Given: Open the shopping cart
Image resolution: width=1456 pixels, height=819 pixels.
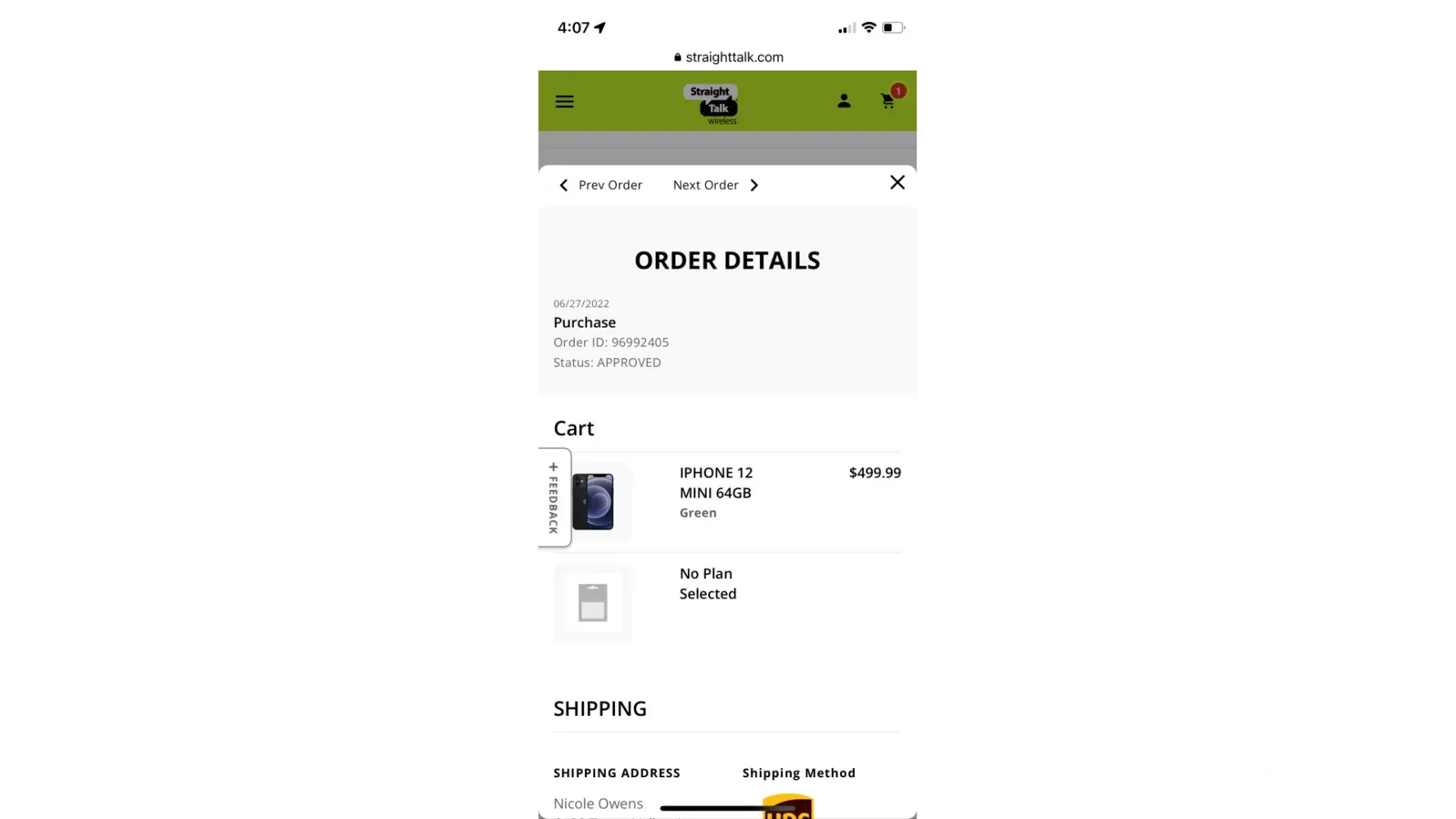Looking at the screenshot, I should click(x=889, y=101).
